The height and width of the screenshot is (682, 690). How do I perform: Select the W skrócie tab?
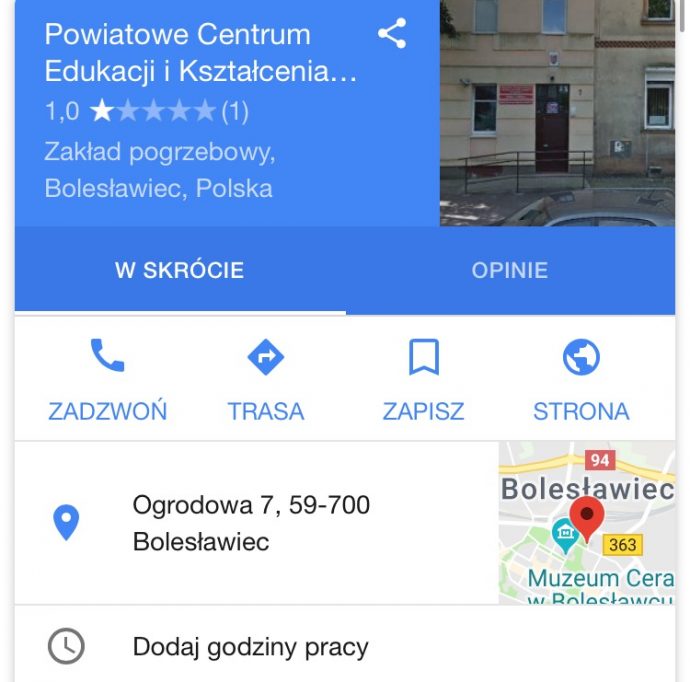tap(180, 270)
